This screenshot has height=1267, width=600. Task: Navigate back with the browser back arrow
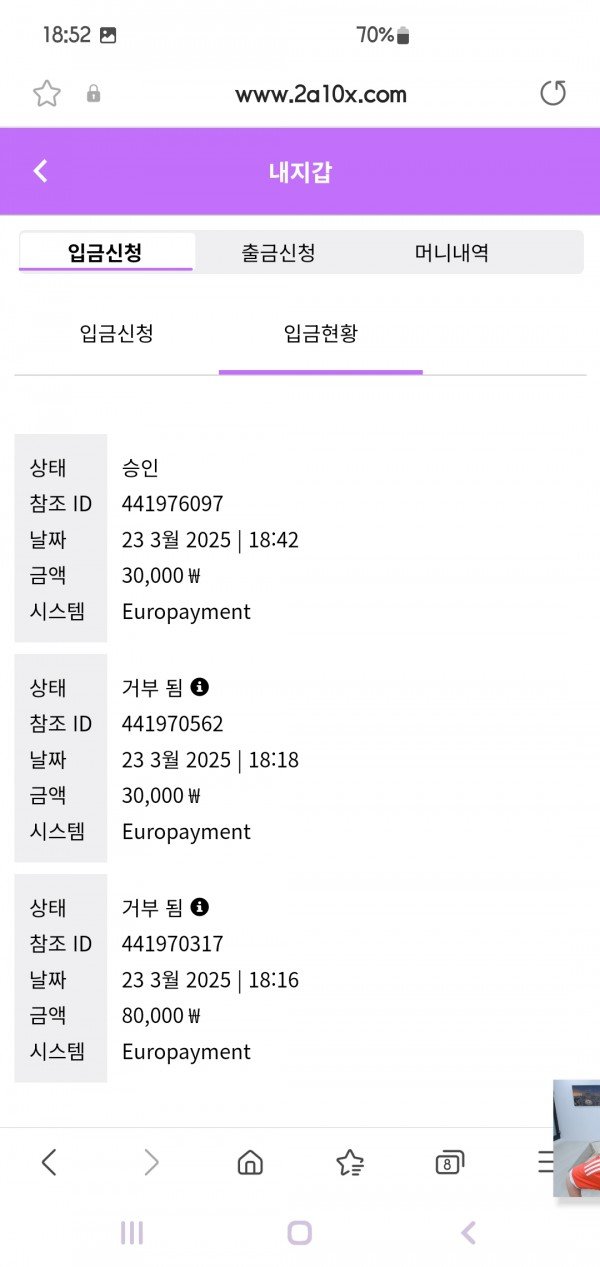pyautogui.click(x=49, y=1162)
